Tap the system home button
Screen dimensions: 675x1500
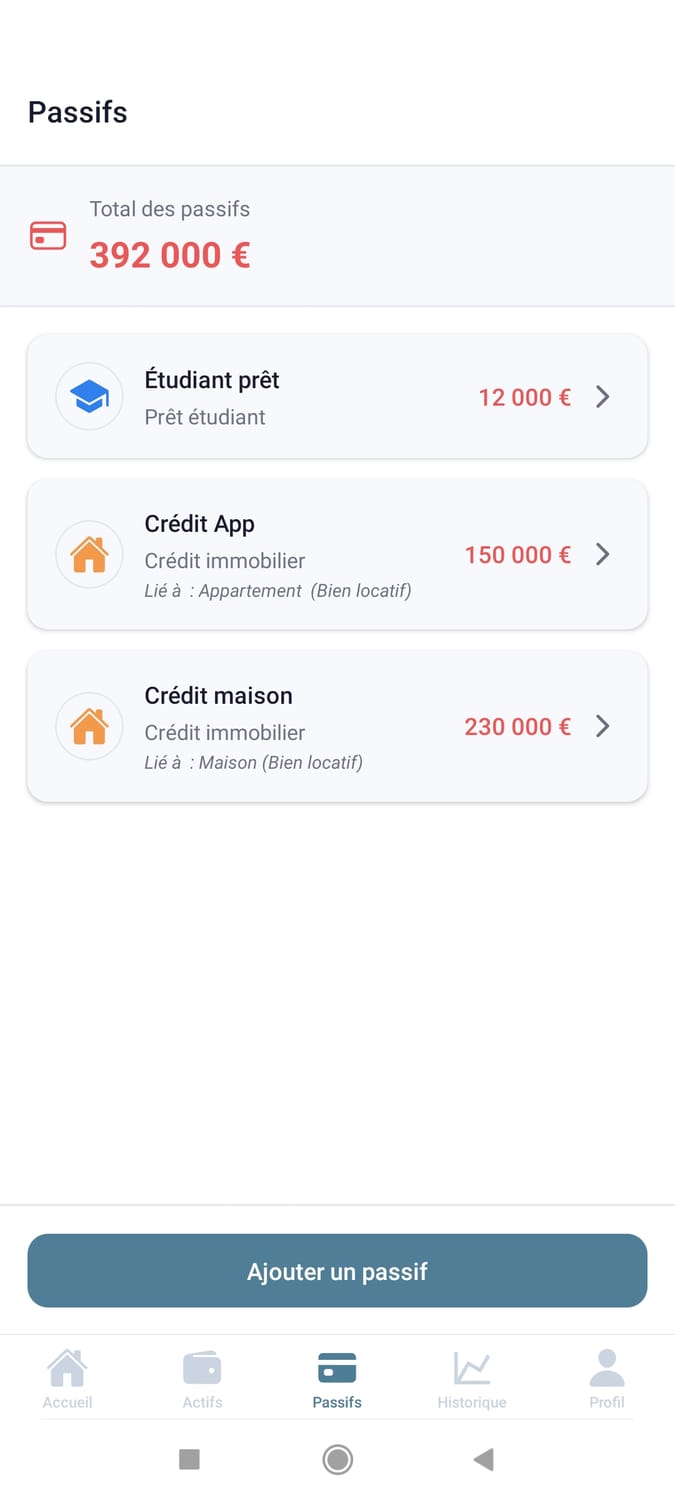338,1460
